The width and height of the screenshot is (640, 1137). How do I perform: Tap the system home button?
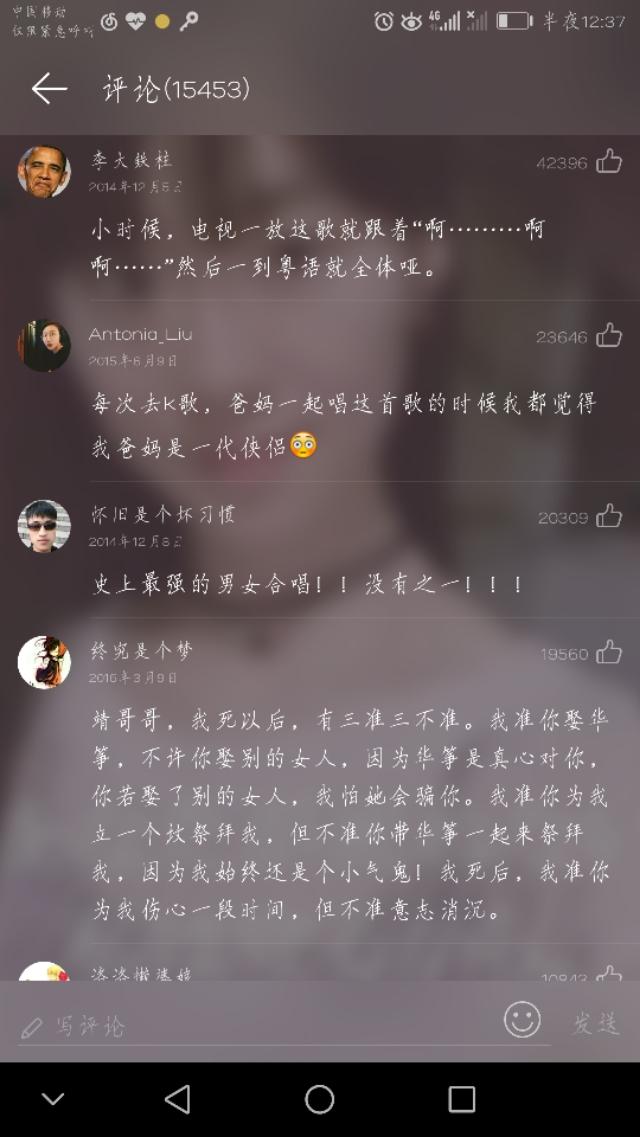pyautogui.click(x=320, y=1099)
